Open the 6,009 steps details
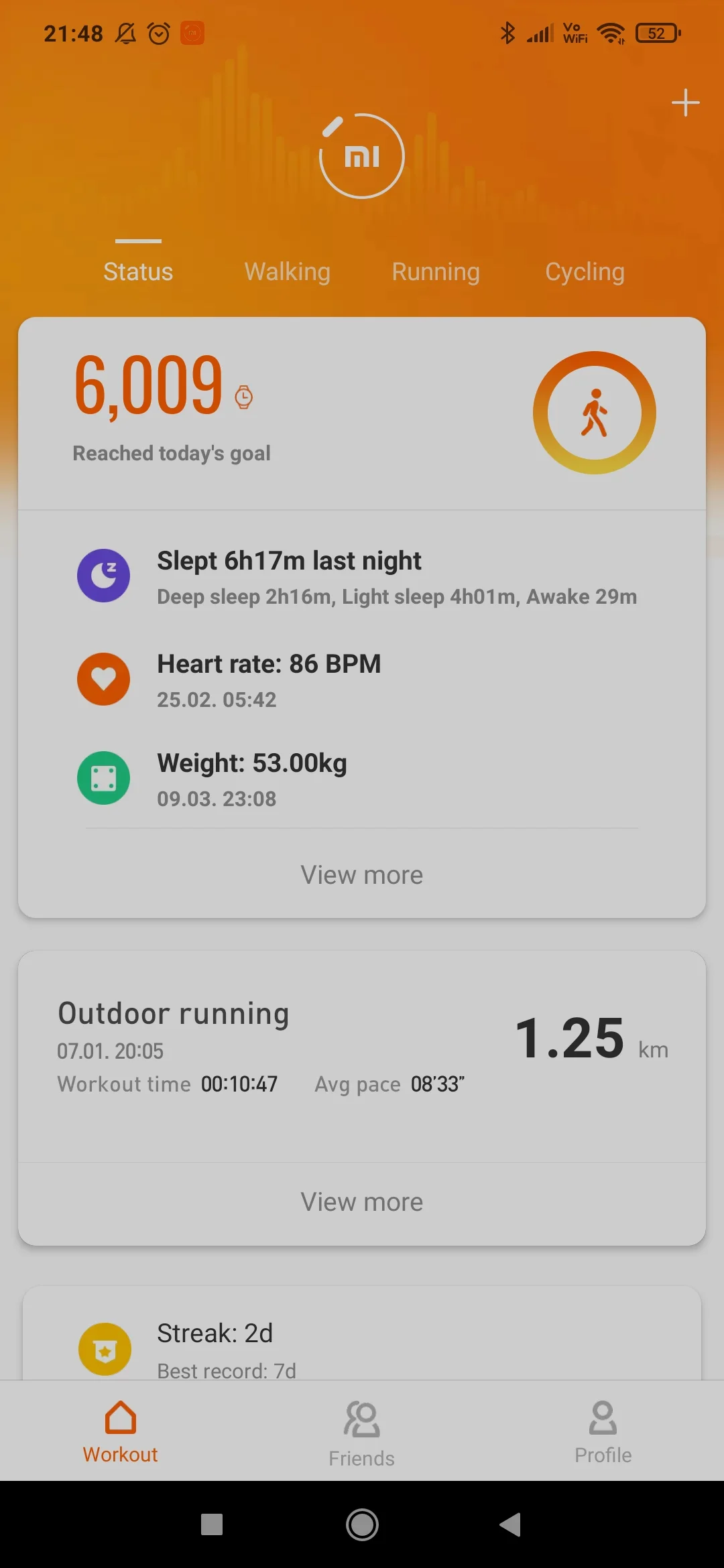This screenshot has width=724, height=1568. (x=362, y=413)
